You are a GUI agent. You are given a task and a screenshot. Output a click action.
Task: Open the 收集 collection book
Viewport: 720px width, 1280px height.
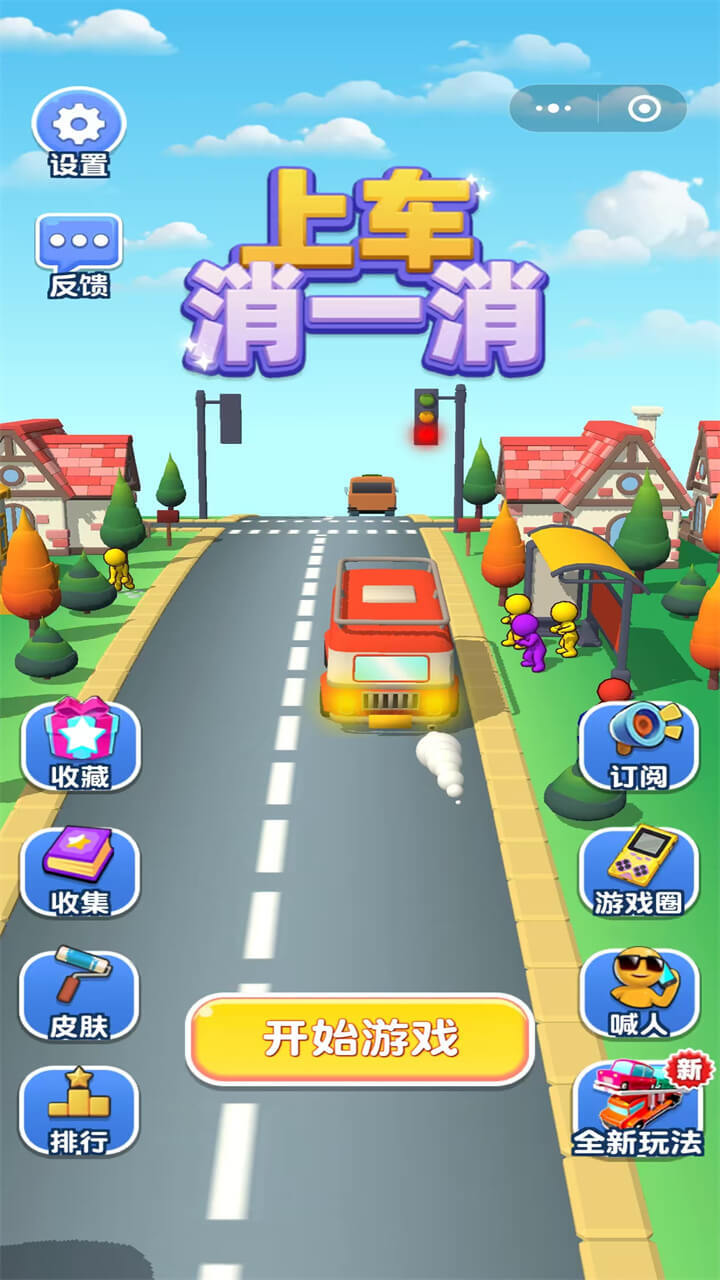[80, 871]
